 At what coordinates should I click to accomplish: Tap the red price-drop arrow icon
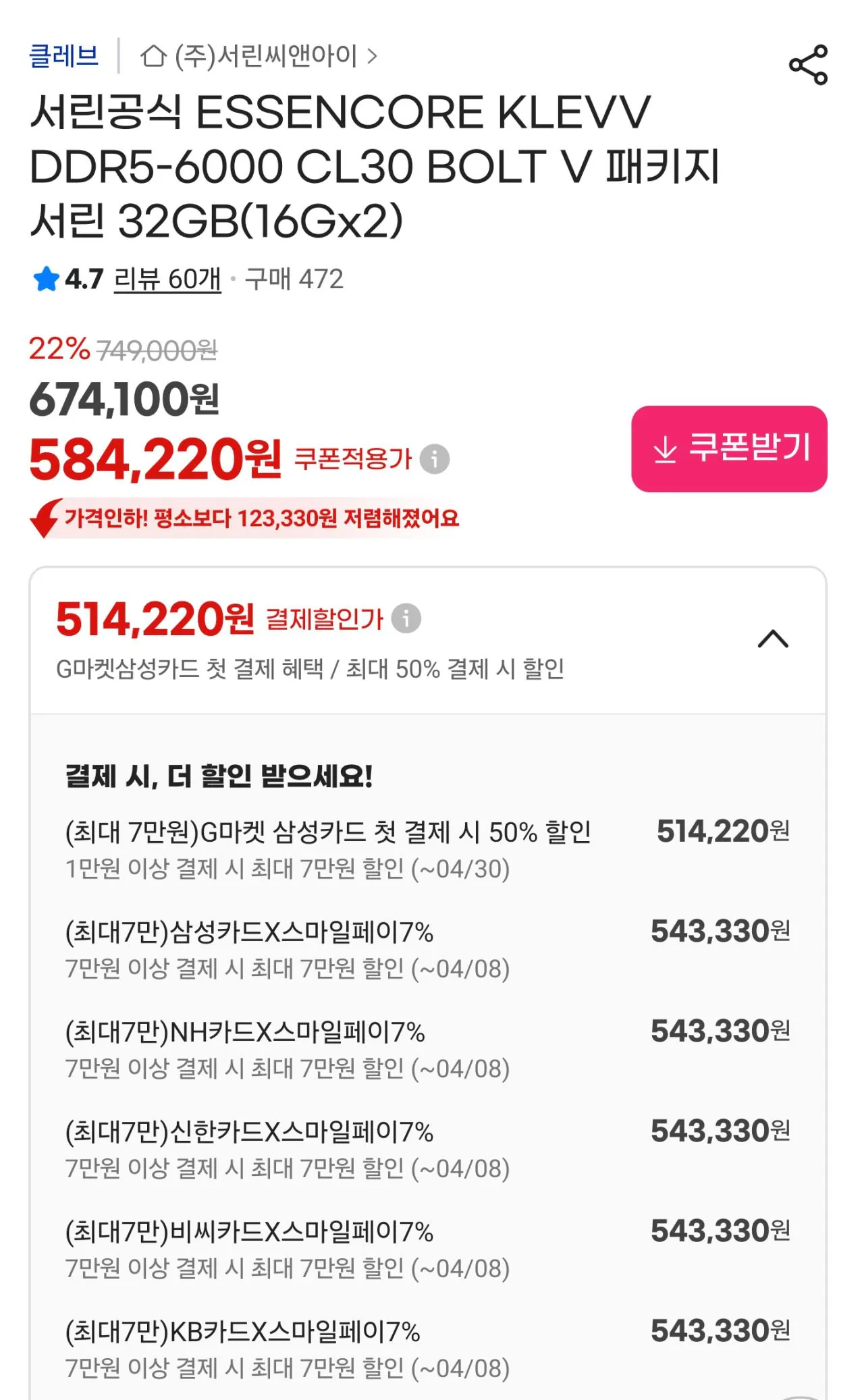(43, 519)
